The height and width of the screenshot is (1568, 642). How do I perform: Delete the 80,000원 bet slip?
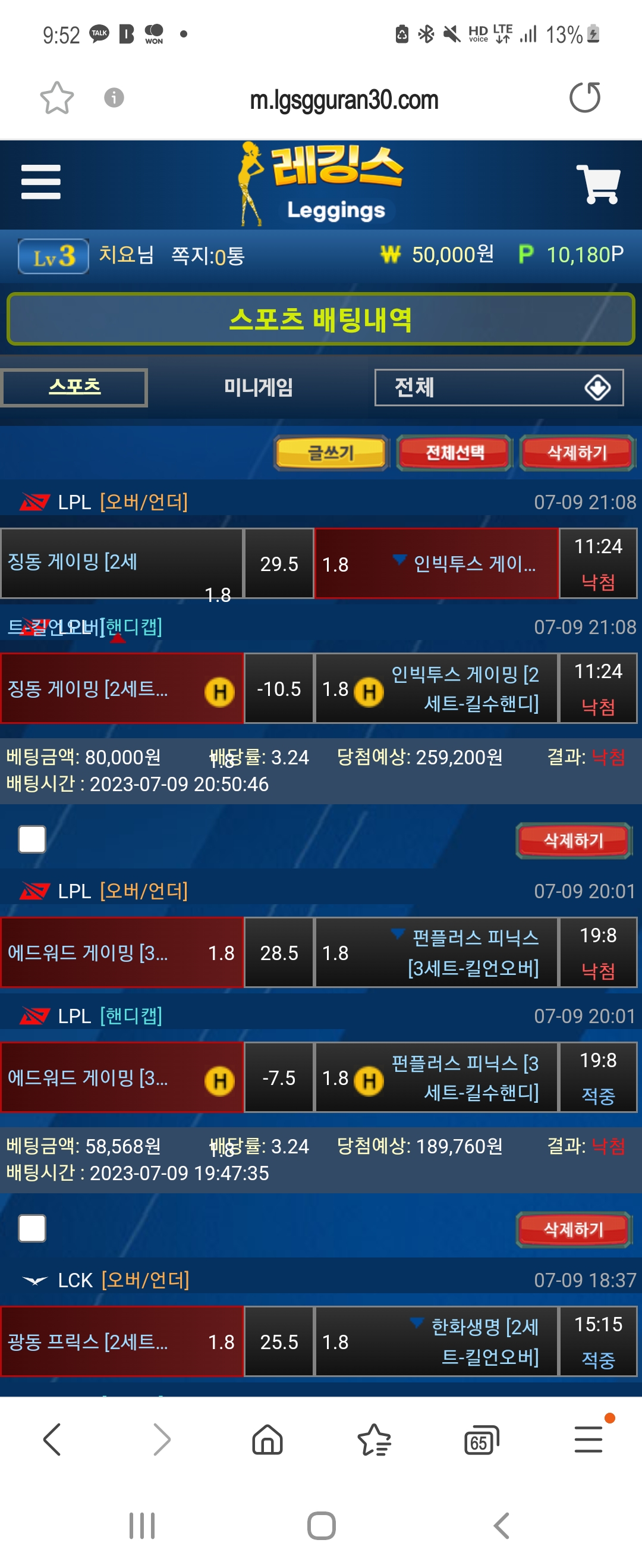click(572, 841)
